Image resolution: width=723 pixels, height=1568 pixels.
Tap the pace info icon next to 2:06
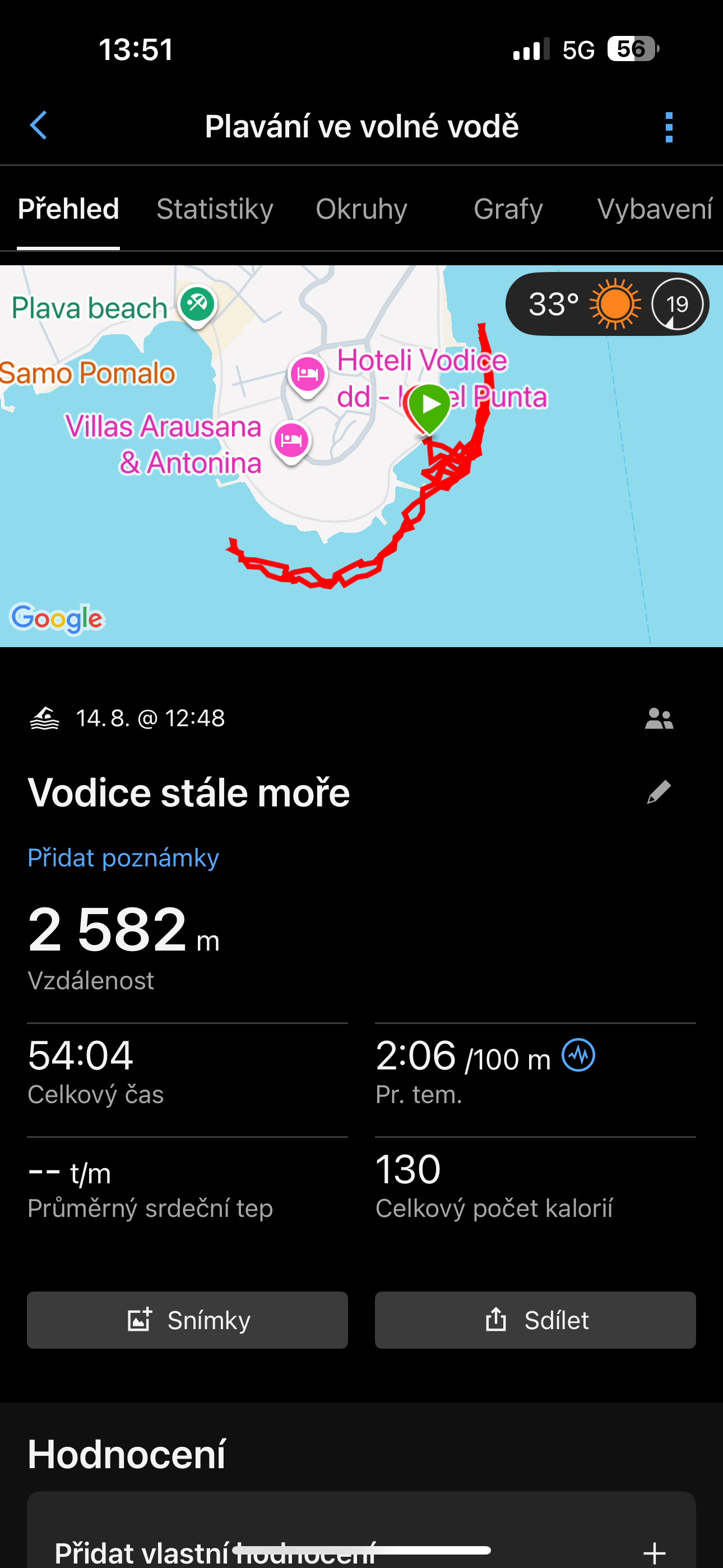[x=578, y=1055]
